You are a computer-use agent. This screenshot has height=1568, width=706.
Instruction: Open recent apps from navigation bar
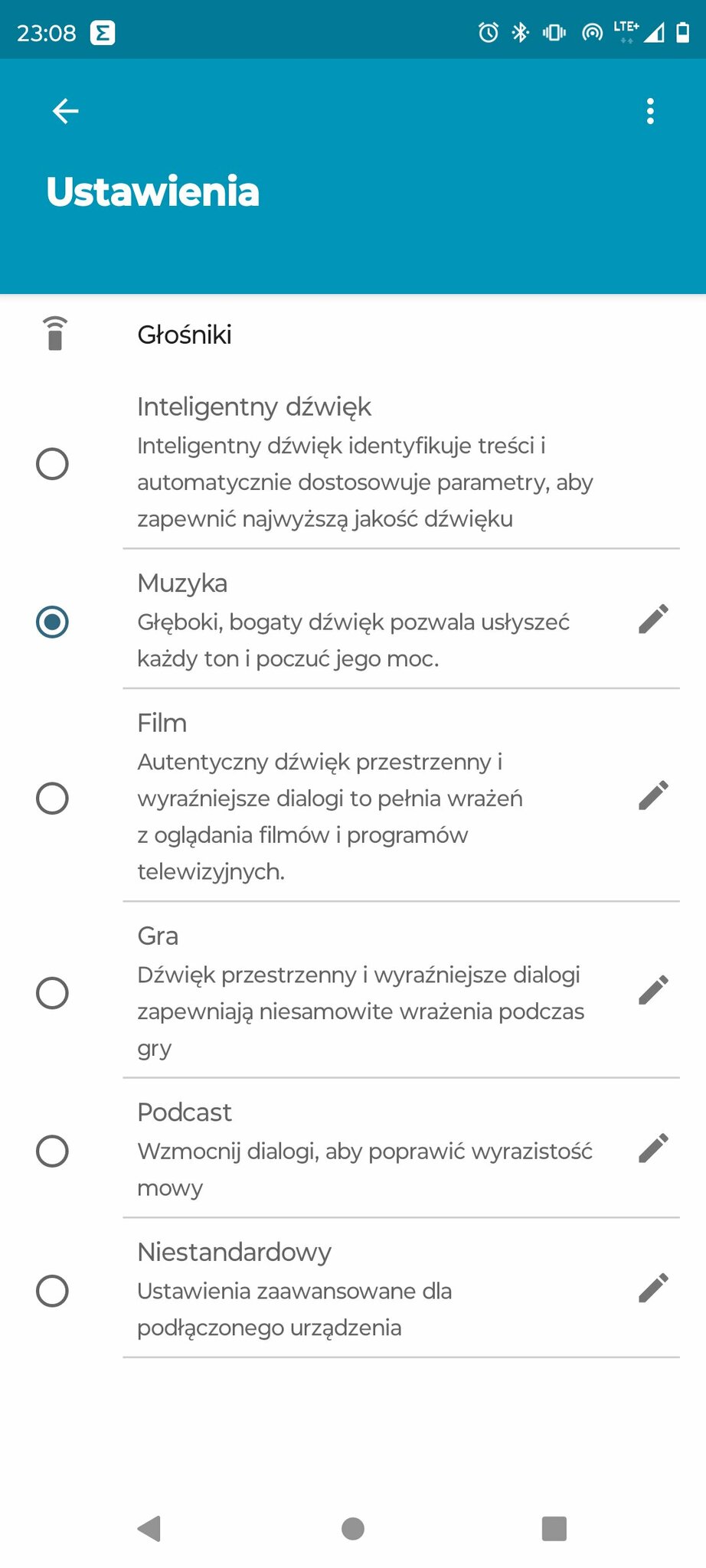tap(554, 1529)
